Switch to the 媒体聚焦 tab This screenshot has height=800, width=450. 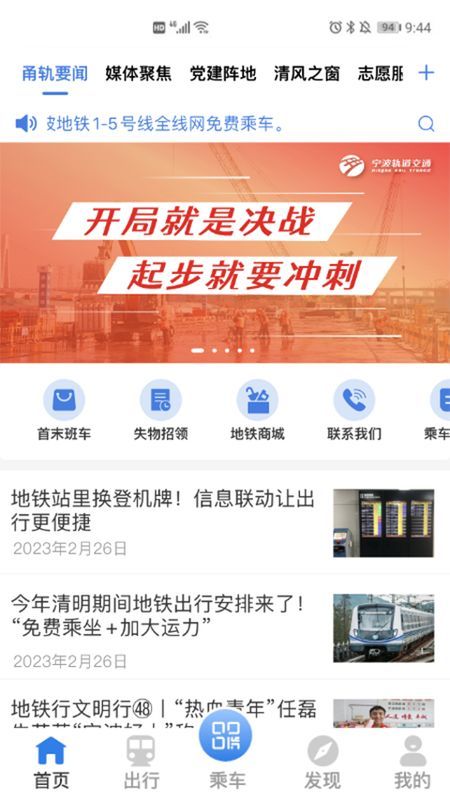(138, 73)
